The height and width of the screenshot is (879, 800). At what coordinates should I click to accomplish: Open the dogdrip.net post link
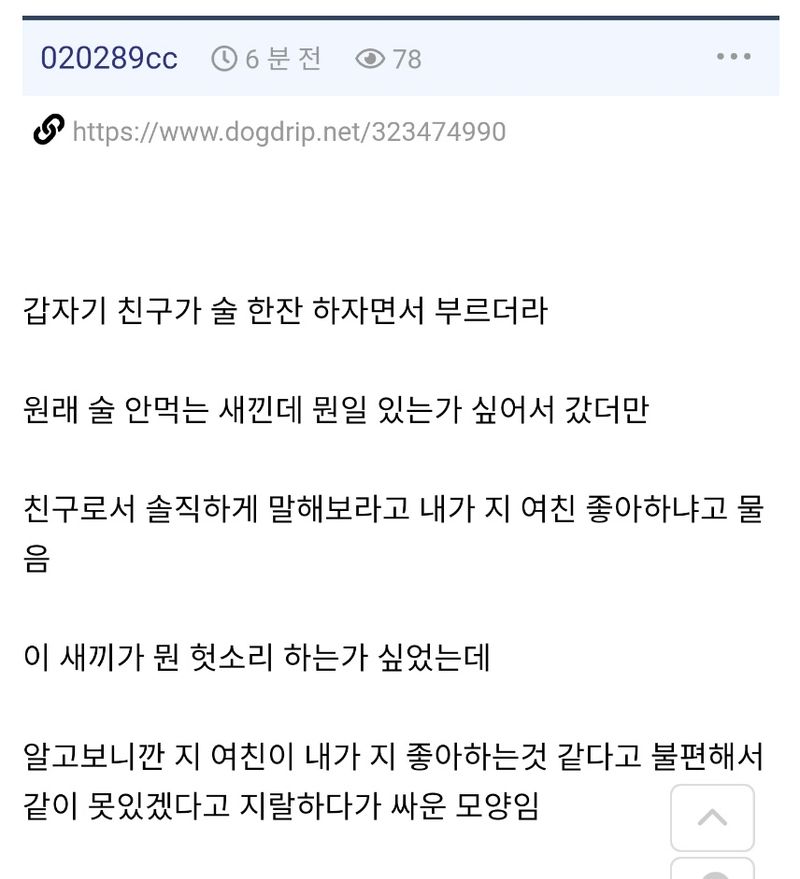coord(289,132)
